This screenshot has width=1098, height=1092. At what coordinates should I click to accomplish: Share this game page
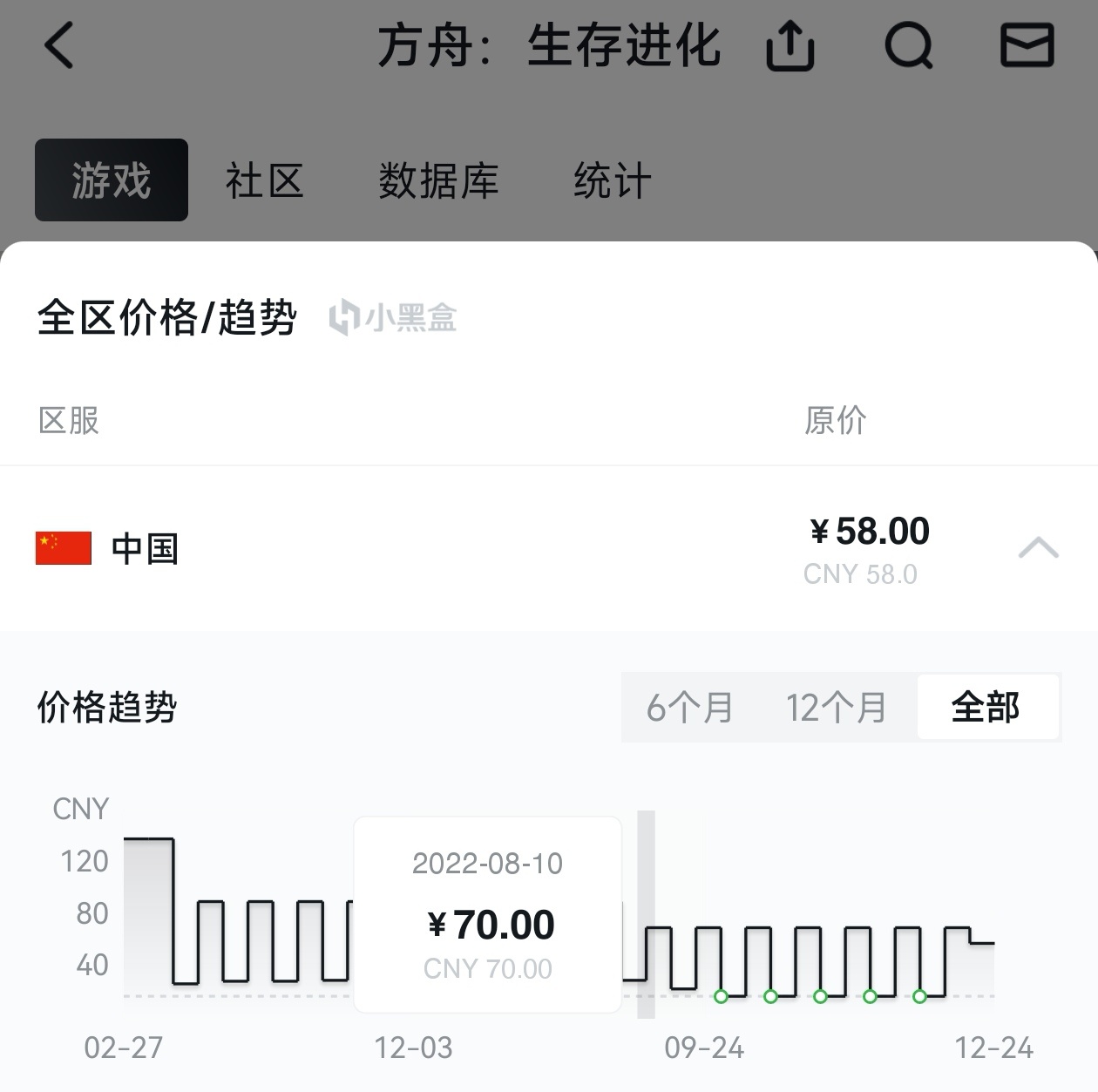coord(790,46)
